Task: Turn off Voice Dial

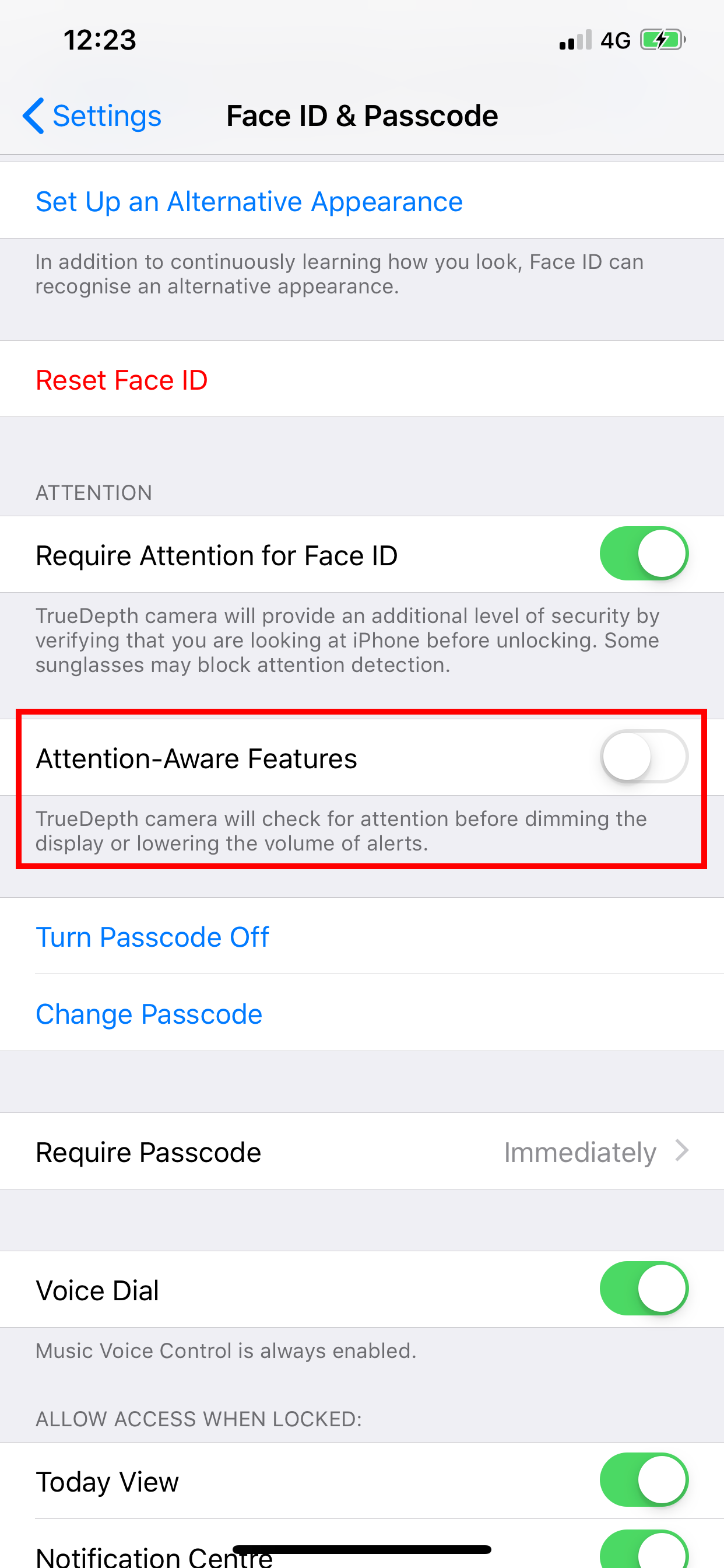Action: point(644,1289)
